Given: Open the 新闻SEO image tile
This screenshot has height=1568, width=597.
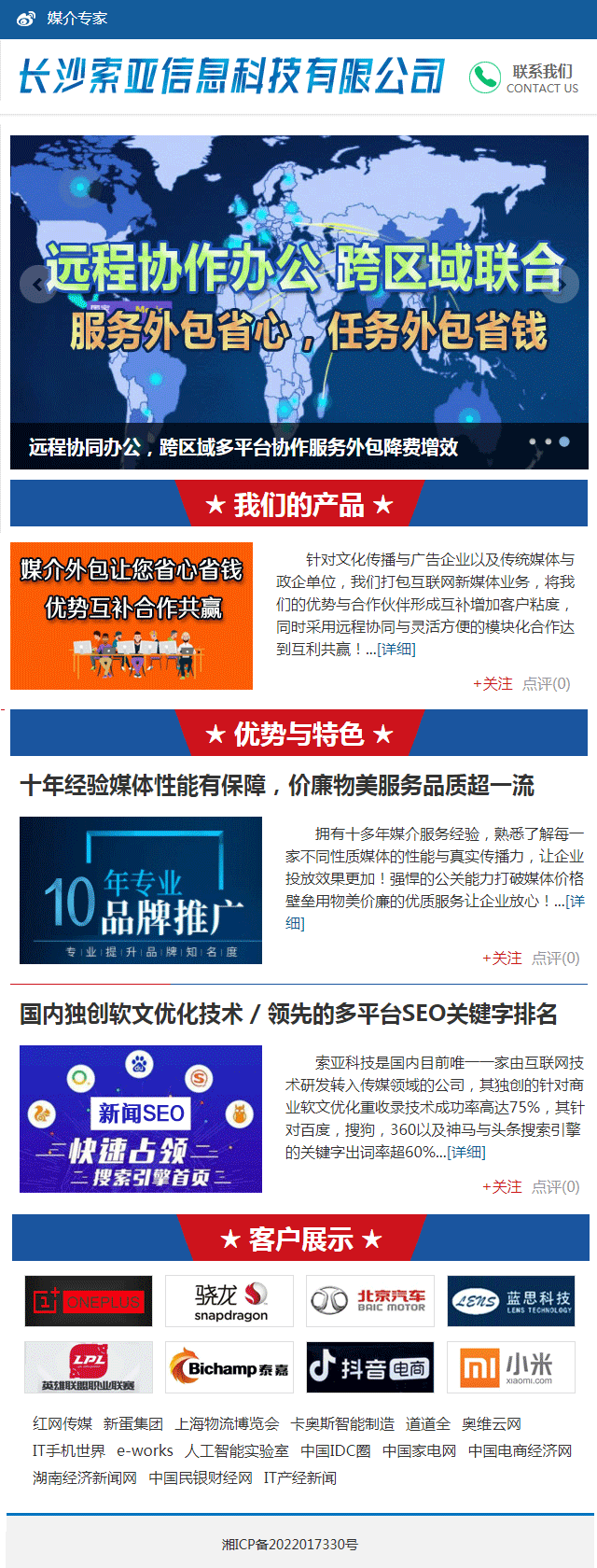Looking at the screenshot, I should pyautogui.click(x=141, y=1119).
